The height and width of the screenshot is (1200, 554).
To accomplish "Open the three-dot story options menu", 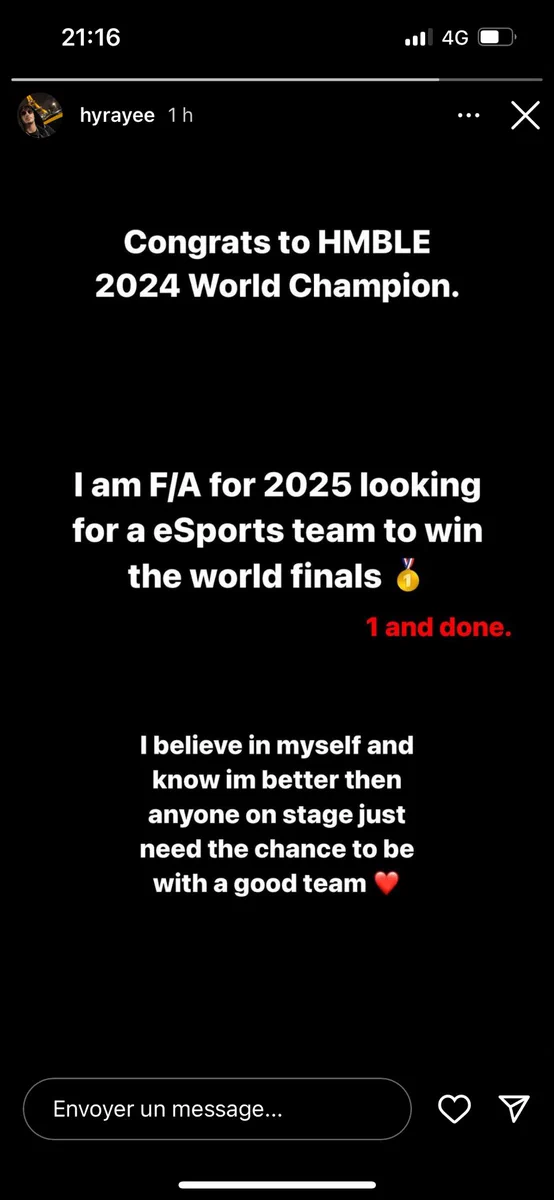I will pyautogui.click(x=467, y=116).
